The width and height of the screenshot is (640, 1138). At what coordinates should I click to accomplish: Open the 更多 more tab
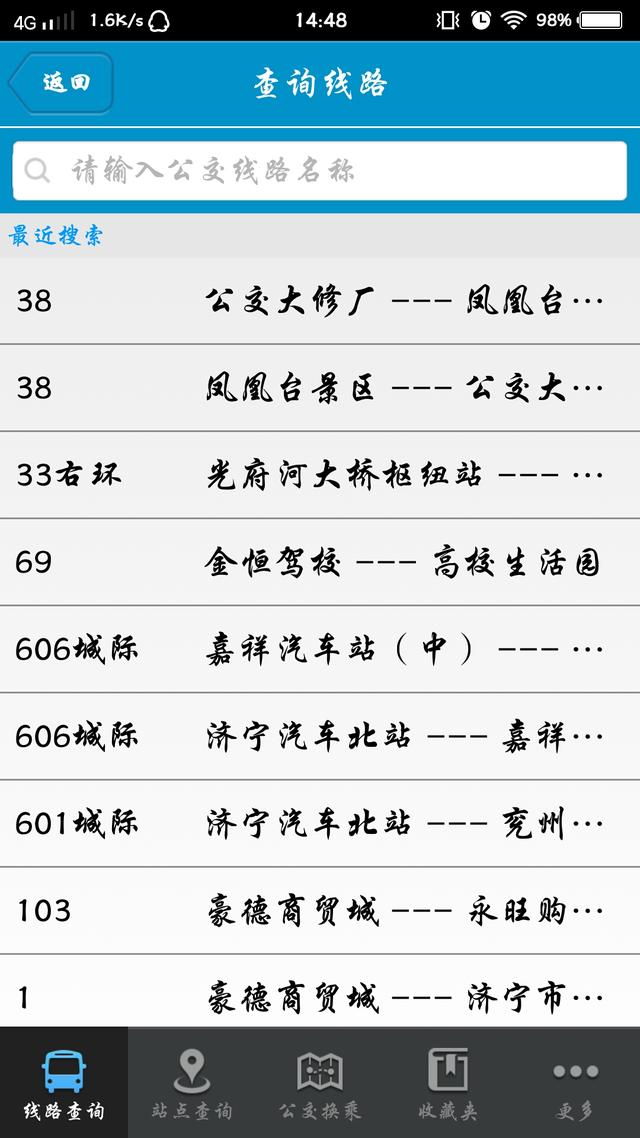(x=575, y=1083)
